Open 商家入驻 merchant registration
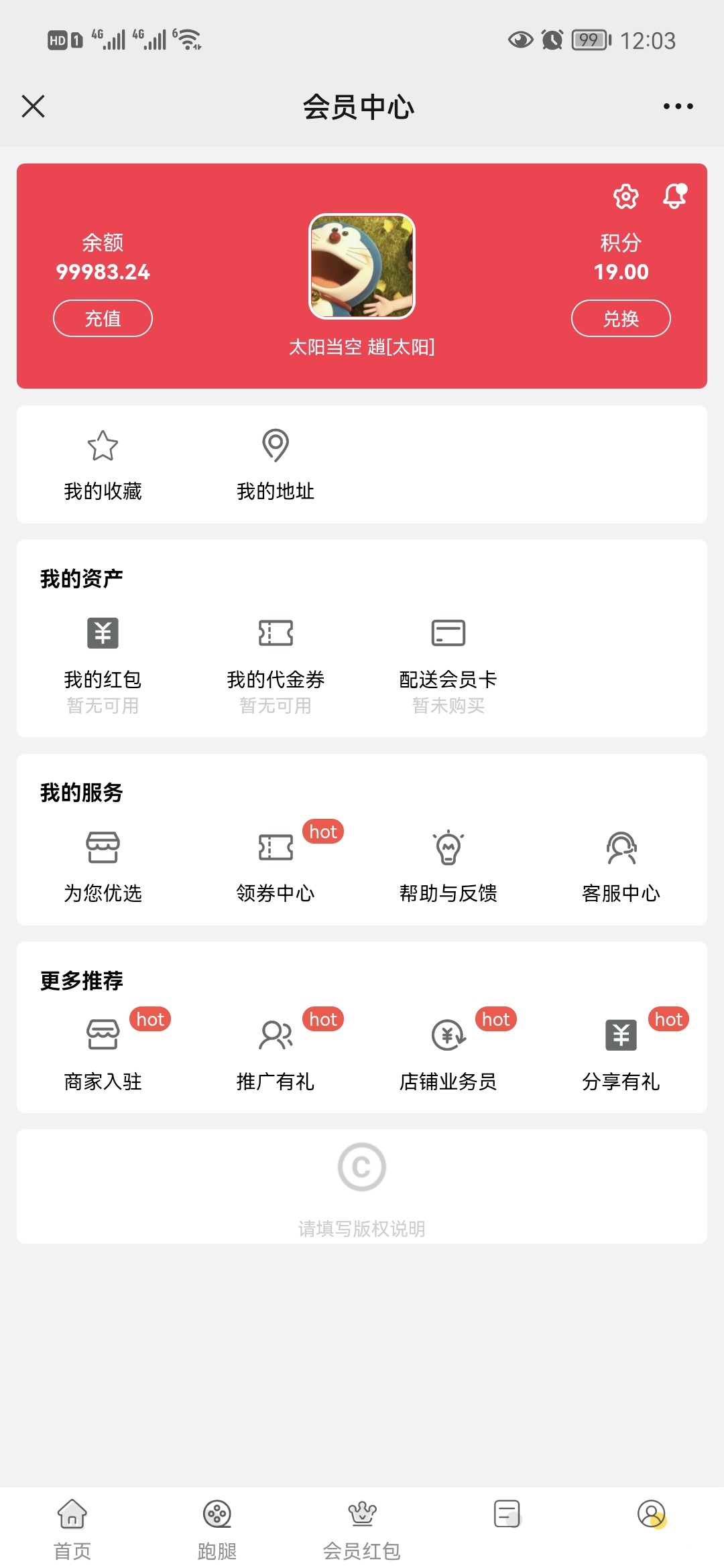 [103, 1052]
